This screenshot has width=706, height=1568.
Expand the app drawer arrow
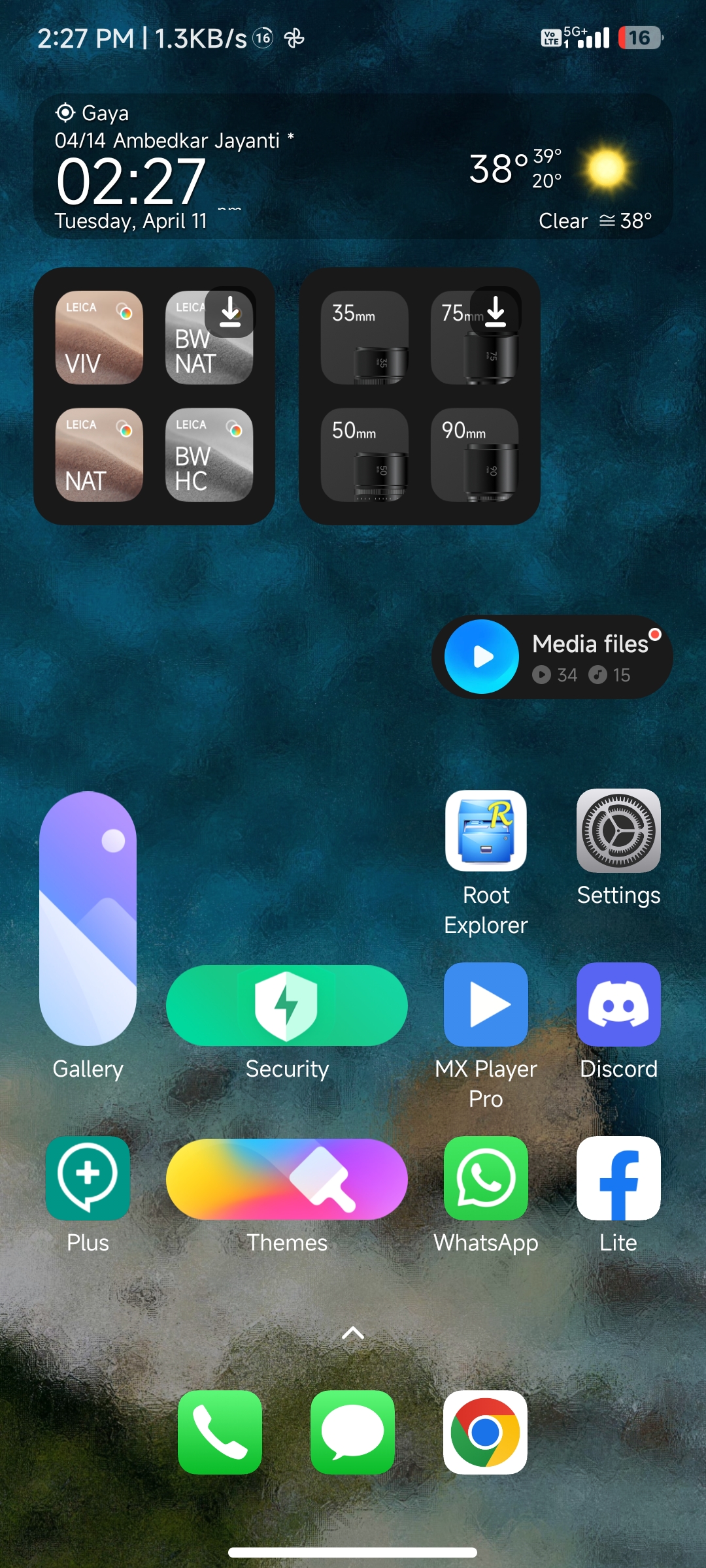(353, 1333)
